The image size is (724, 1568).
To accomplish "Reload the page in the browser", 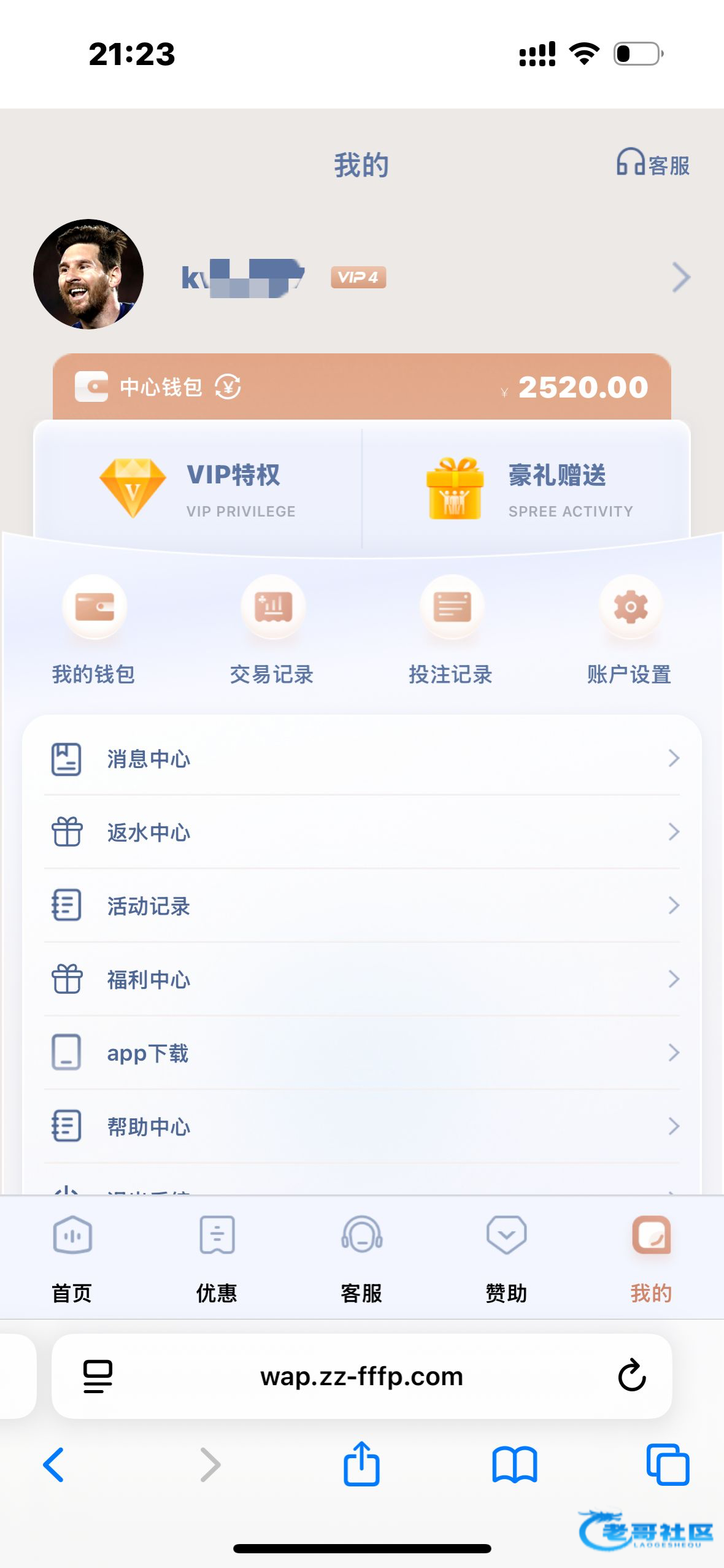I will click(x=631, y=1376).
